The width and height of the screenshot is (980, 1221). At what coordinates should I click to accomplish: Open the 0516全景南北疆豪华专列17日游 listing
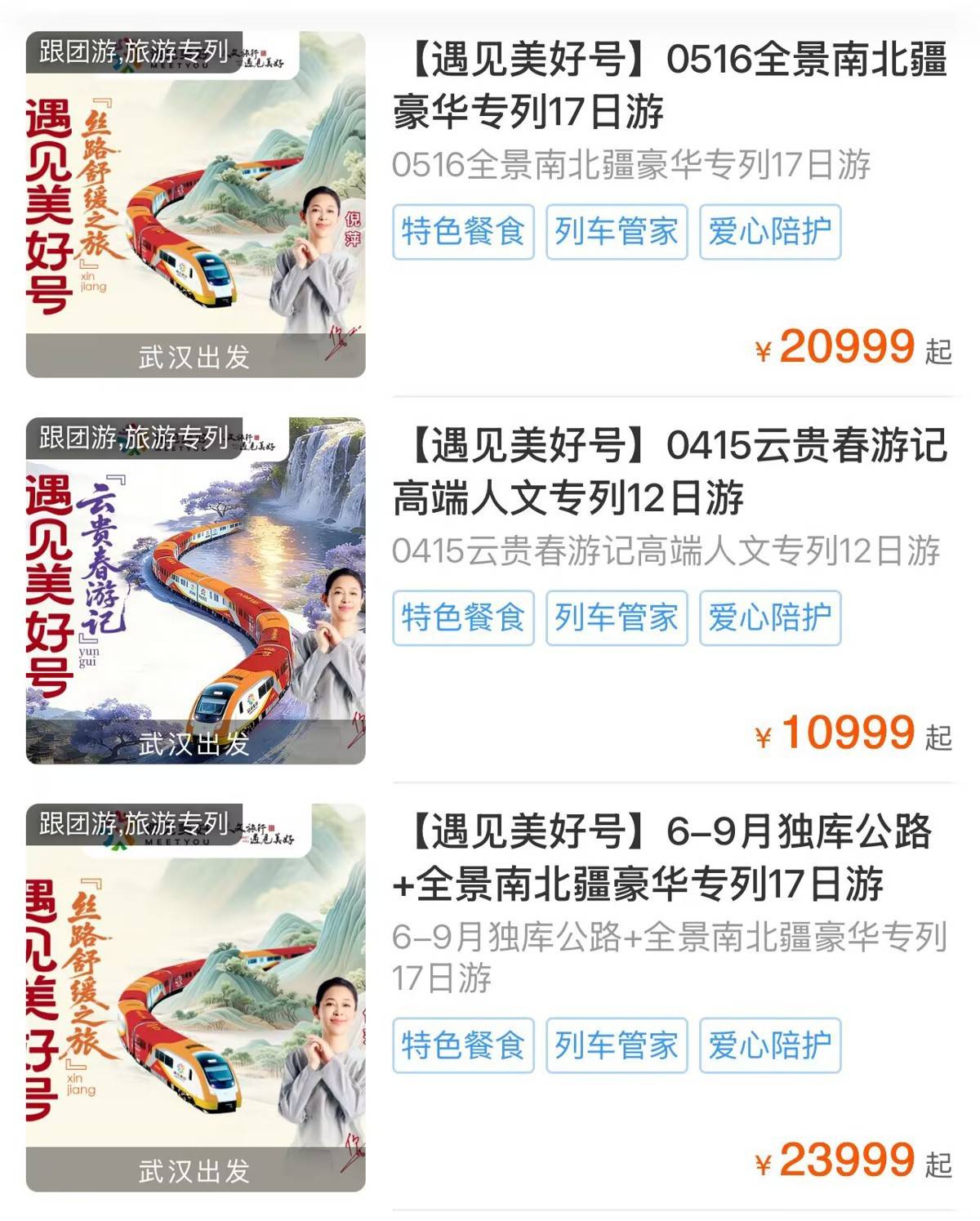tap(670, 85)
